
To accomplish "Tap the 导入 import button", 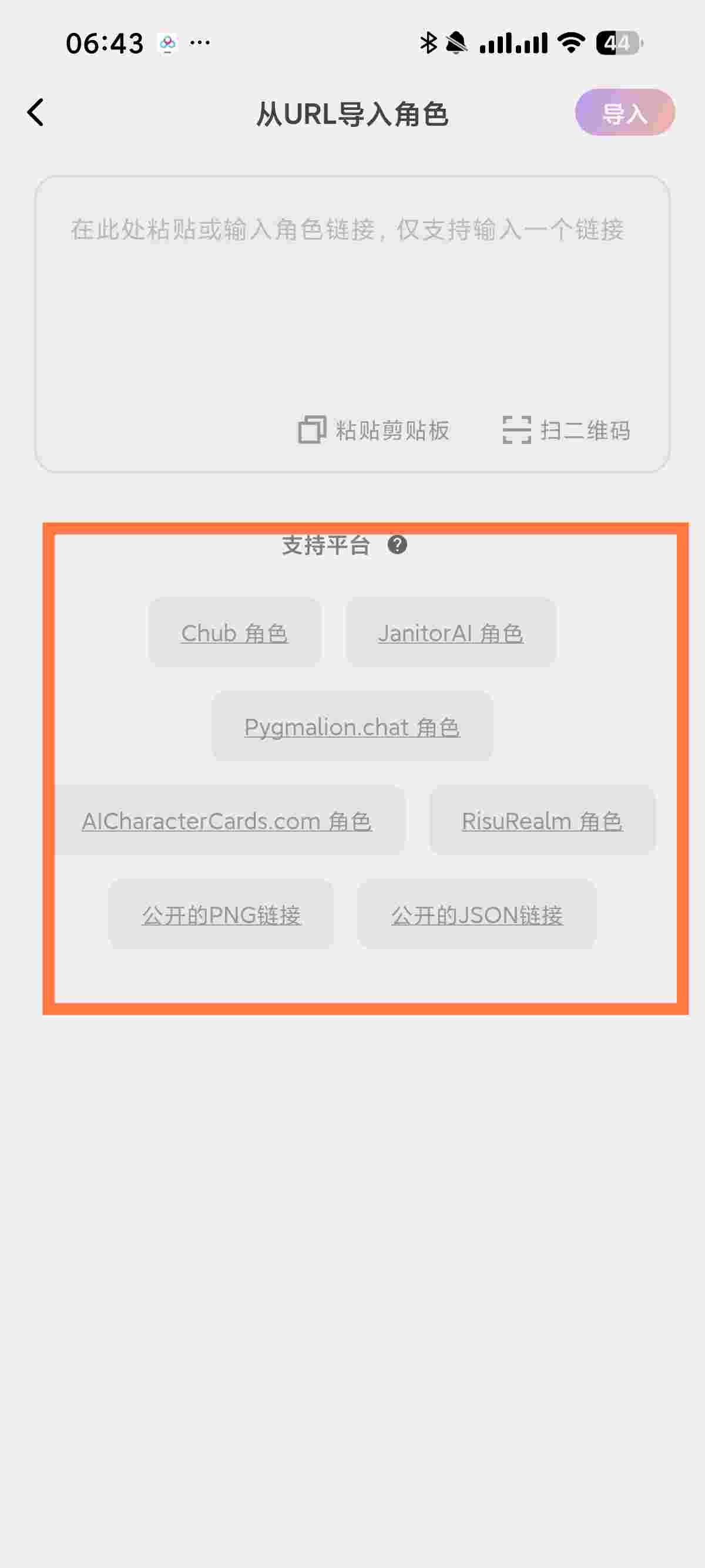I will (625, 113).
